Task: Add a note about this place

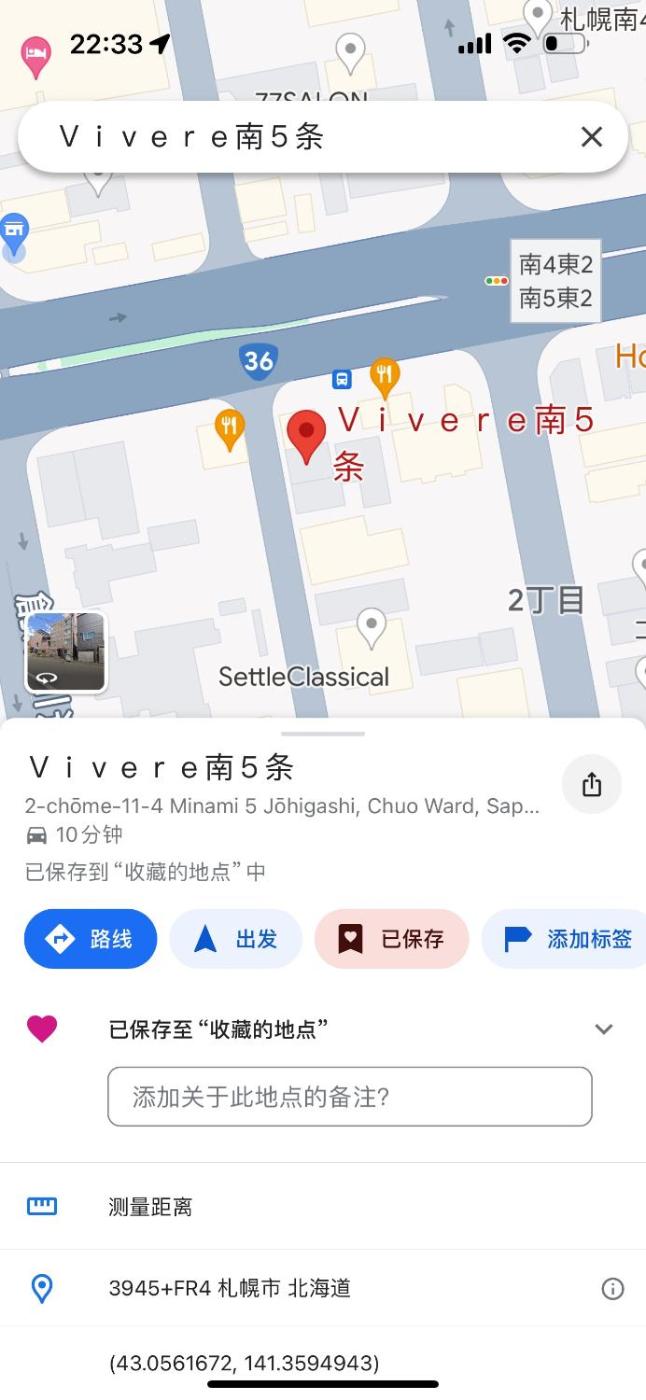Action: tap(350, 1097)
